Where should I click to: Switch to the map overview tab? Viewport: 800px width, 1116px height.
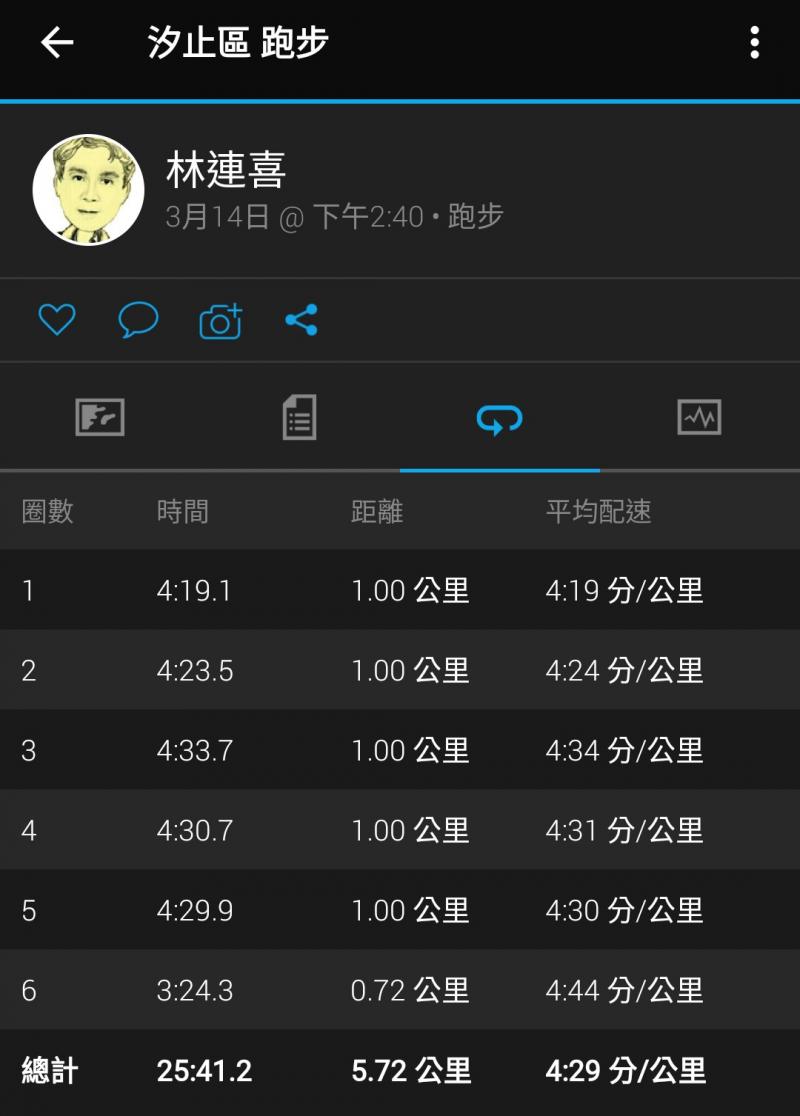[x=100, y=417]
